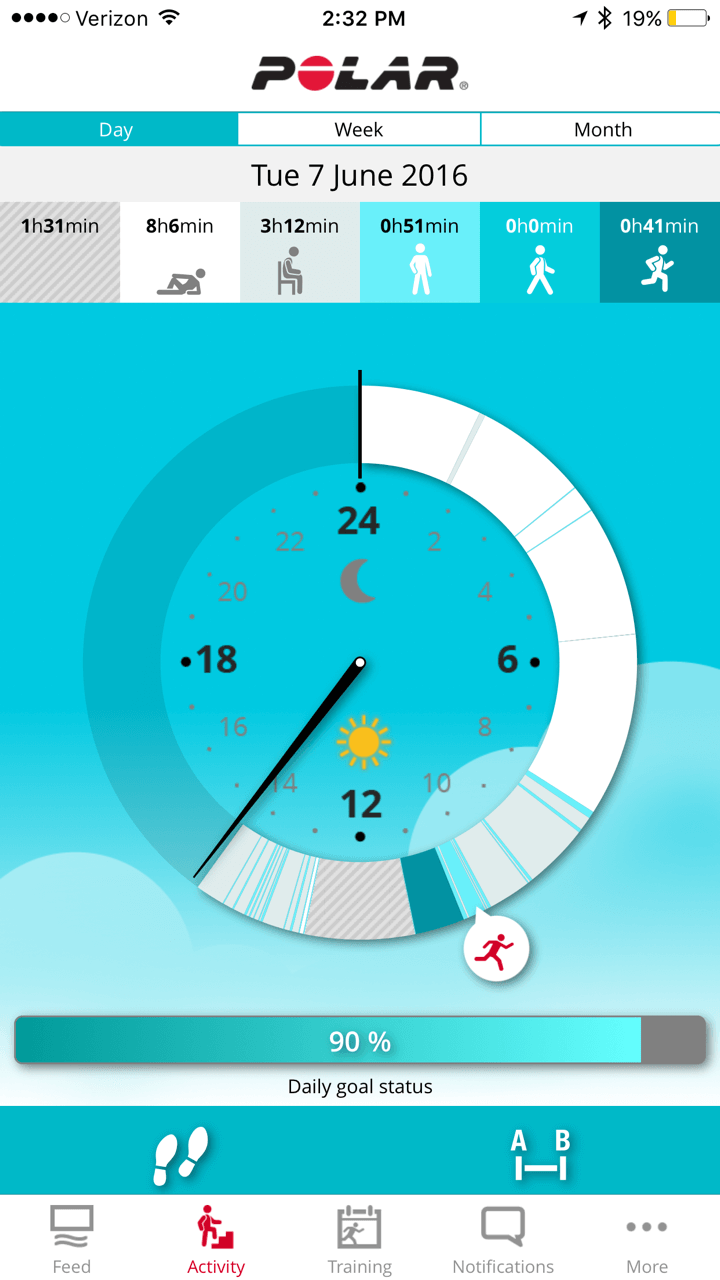Show the steps footprint view
Image resolution: width=720 pixels, height=1280 pixels.
[181, 1154]
